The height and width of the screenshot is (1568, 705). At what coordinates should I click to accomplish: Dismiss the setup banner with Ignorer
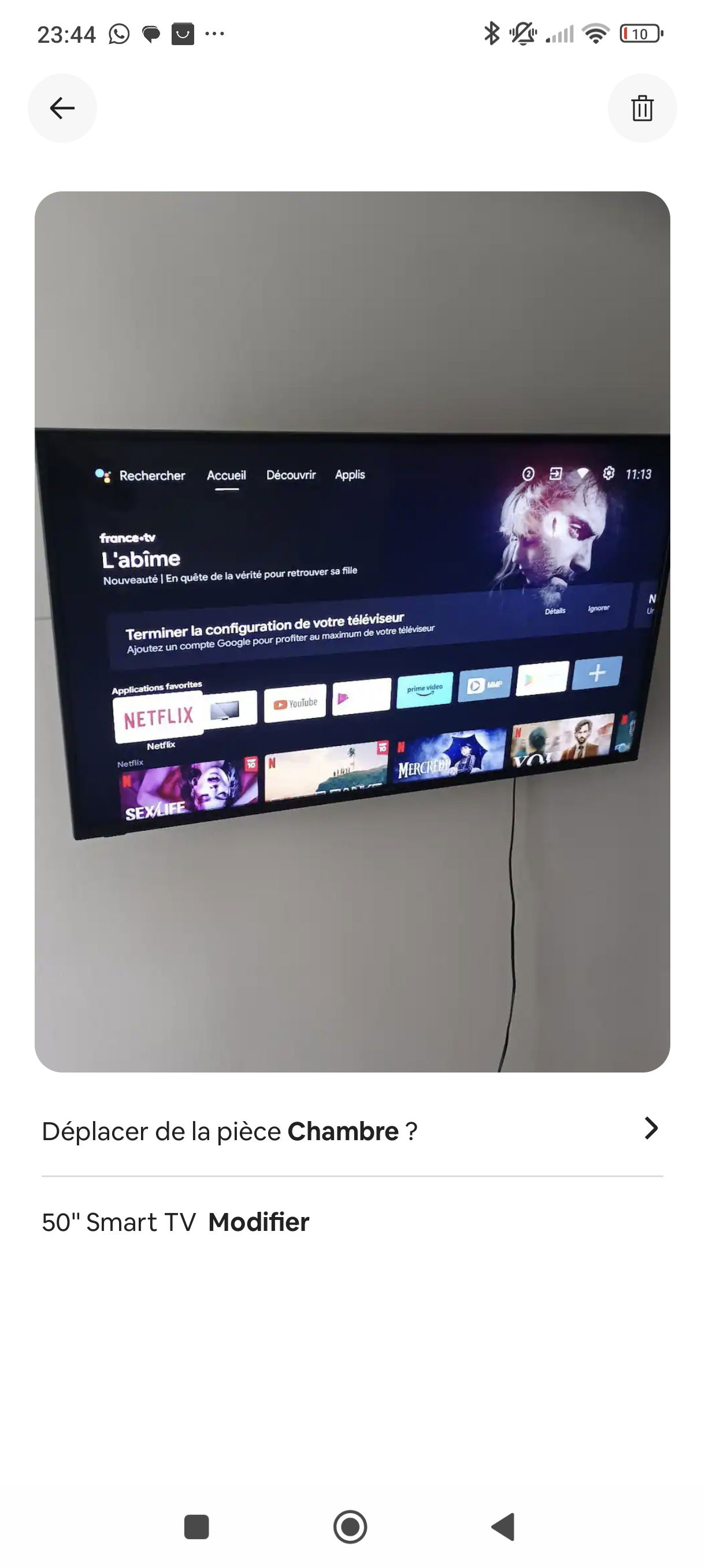599,608
